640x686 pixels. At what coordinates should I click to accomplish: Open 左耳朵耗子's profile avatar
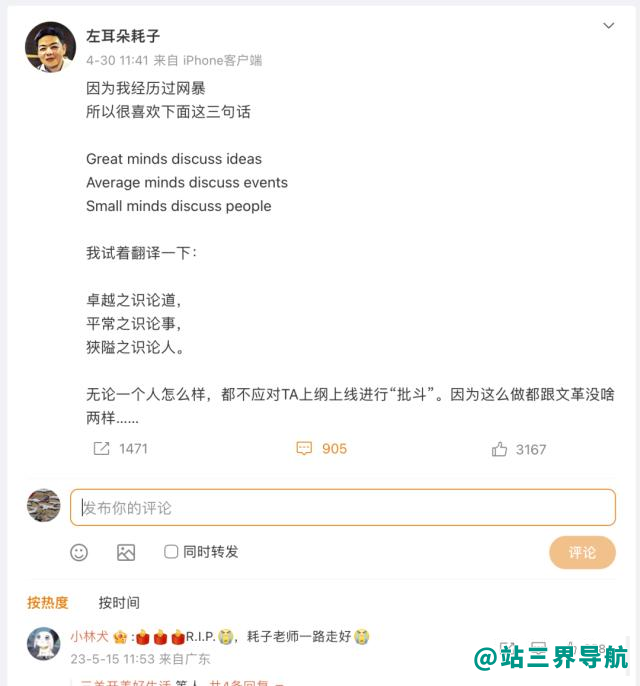point(50,47)
